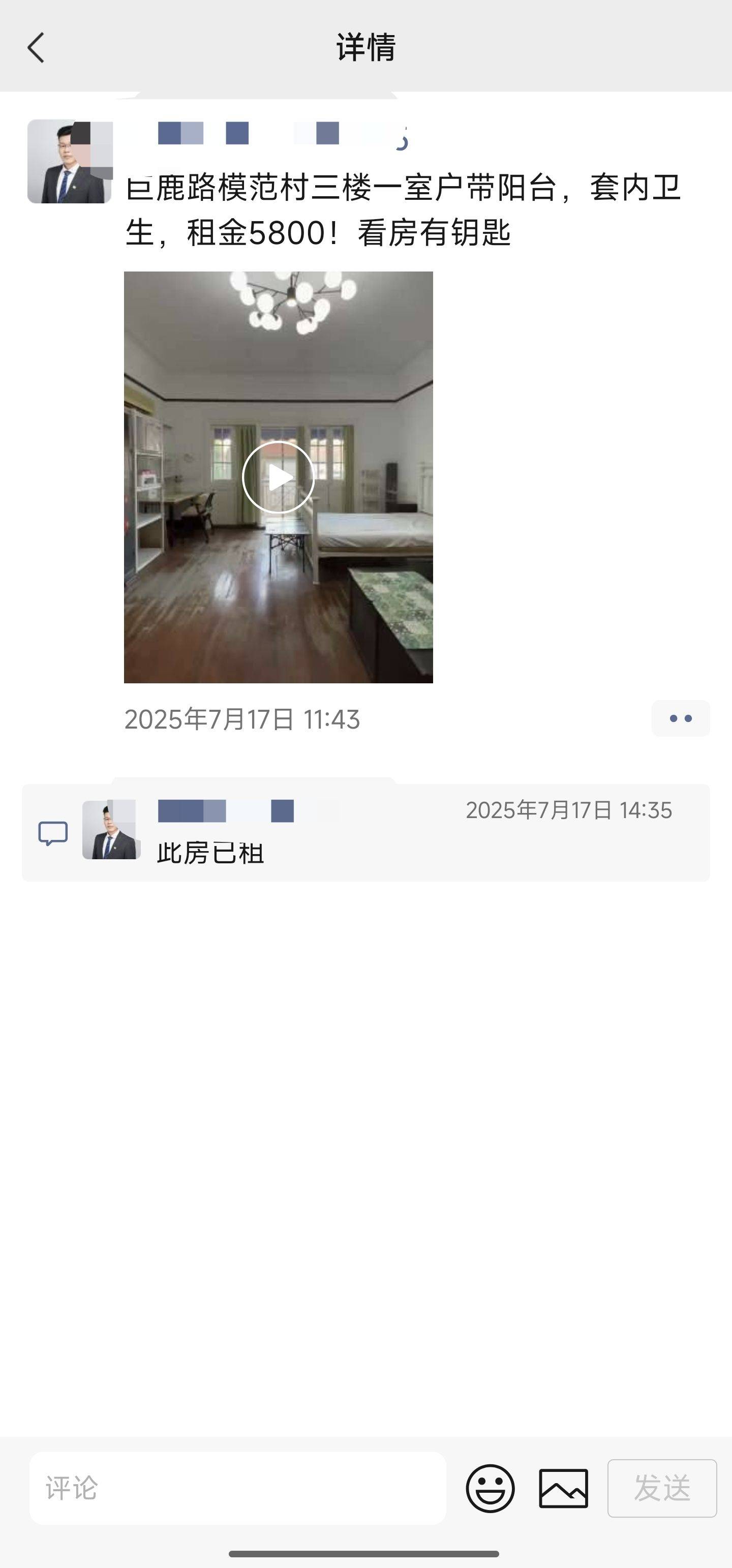Tap the poster's profile avatar
732x1568 pixels.
(x=70, y=161)
